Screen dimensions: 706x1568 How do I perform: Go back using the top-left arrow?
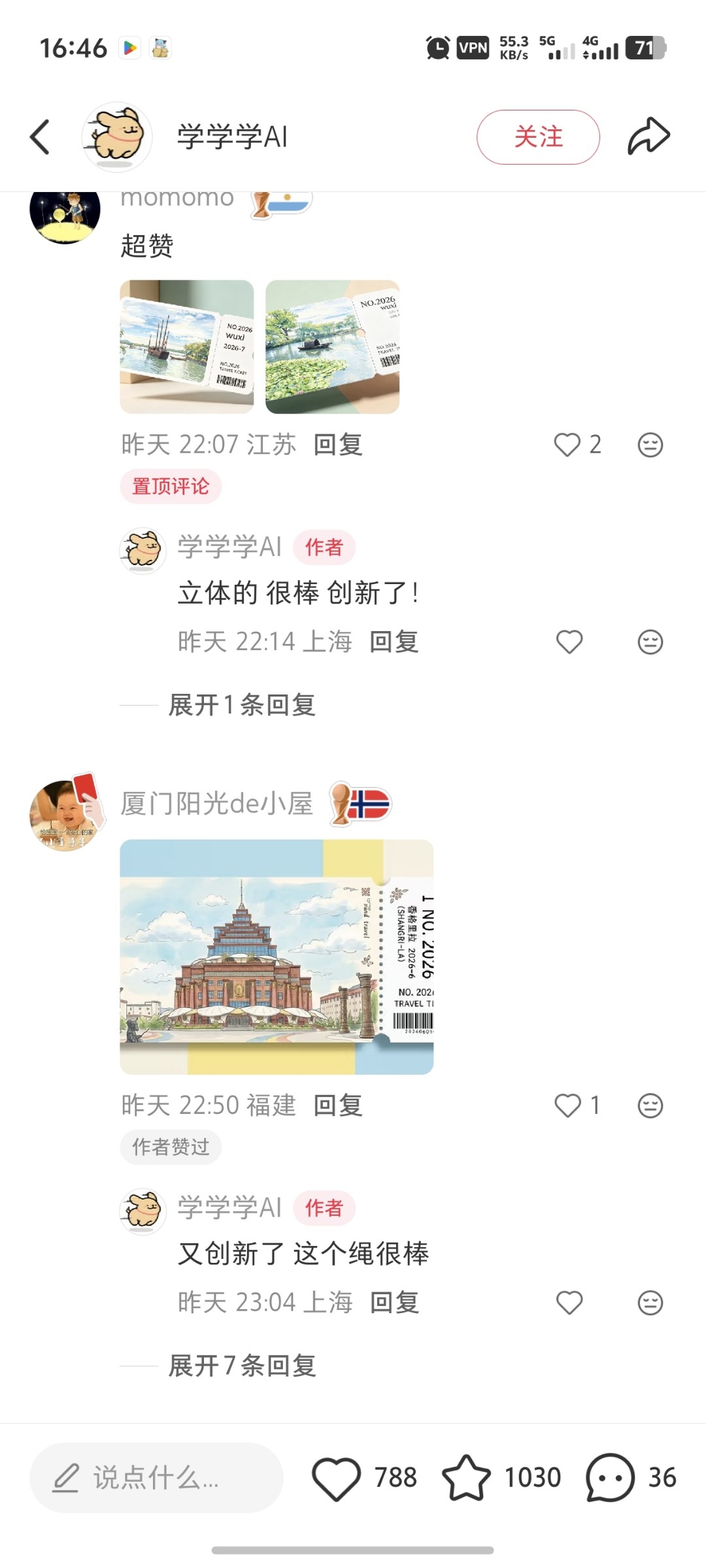(x=40, y=137)
